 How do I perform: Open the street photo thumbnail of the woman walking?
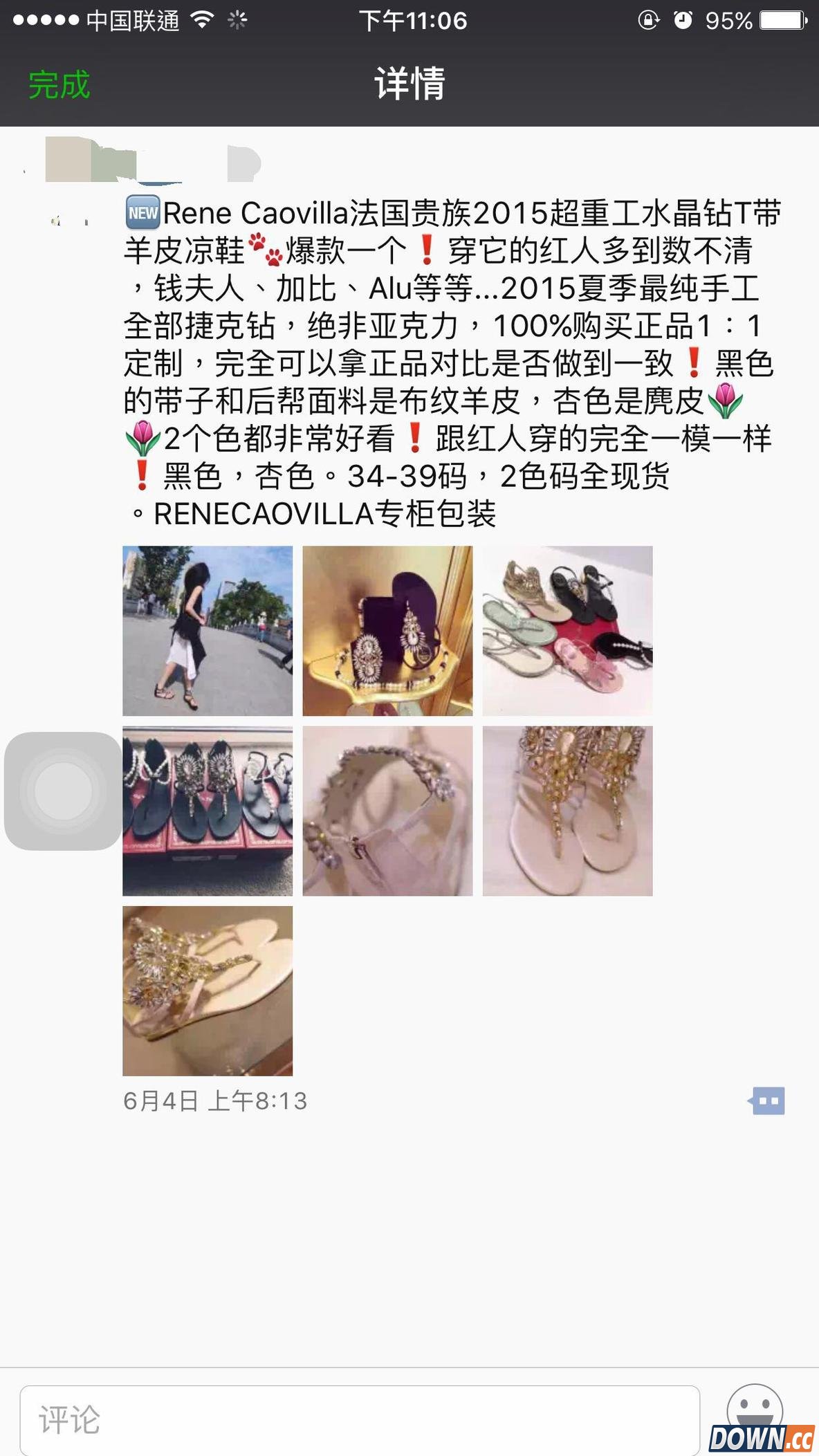[207, 632]
